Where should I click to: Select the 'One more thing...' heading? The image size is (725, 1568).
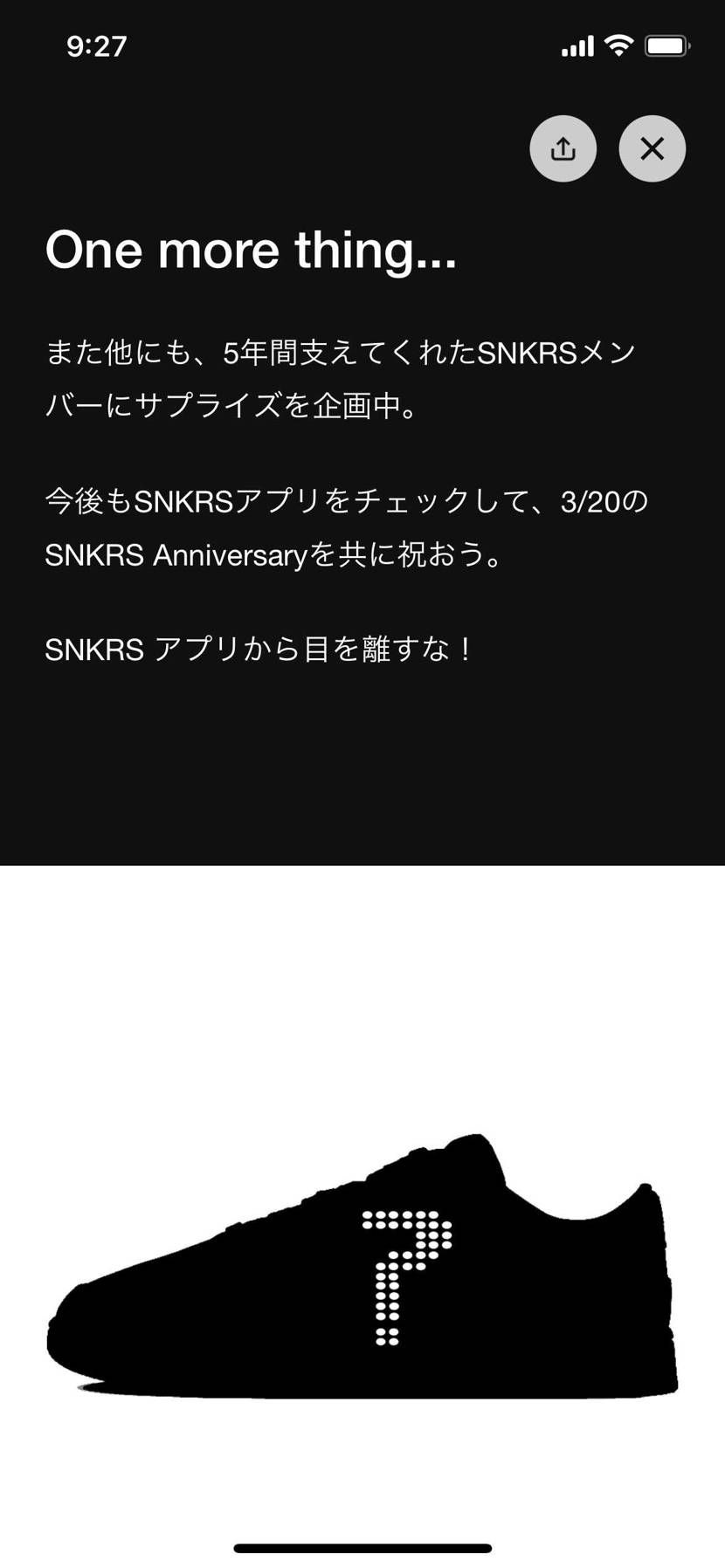point(252,251)
